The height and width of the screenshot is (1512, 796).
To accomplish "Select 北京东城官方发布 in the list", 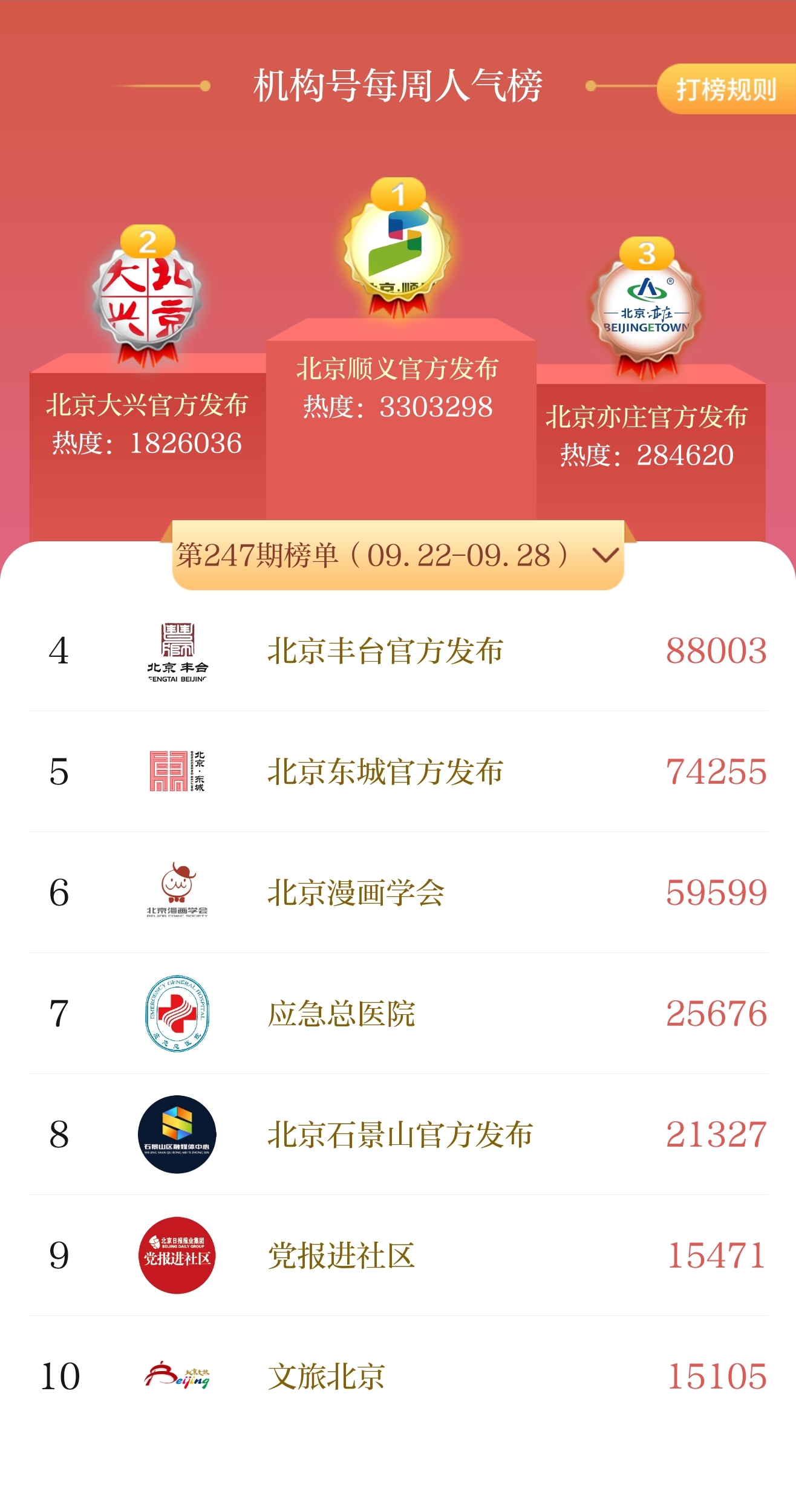I will tap(385, 772).
